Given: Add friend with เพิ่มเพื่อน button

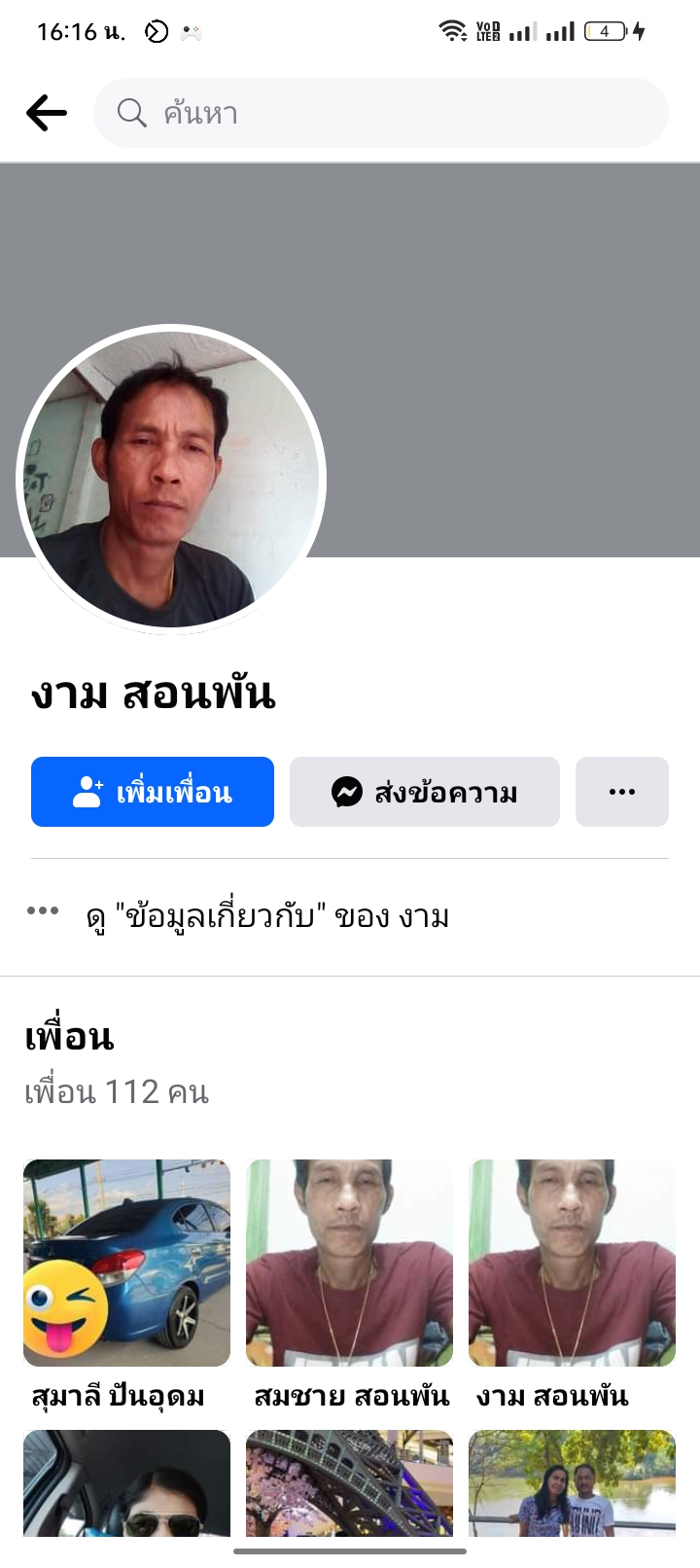Looking at the screenshot, I should 153,792.
